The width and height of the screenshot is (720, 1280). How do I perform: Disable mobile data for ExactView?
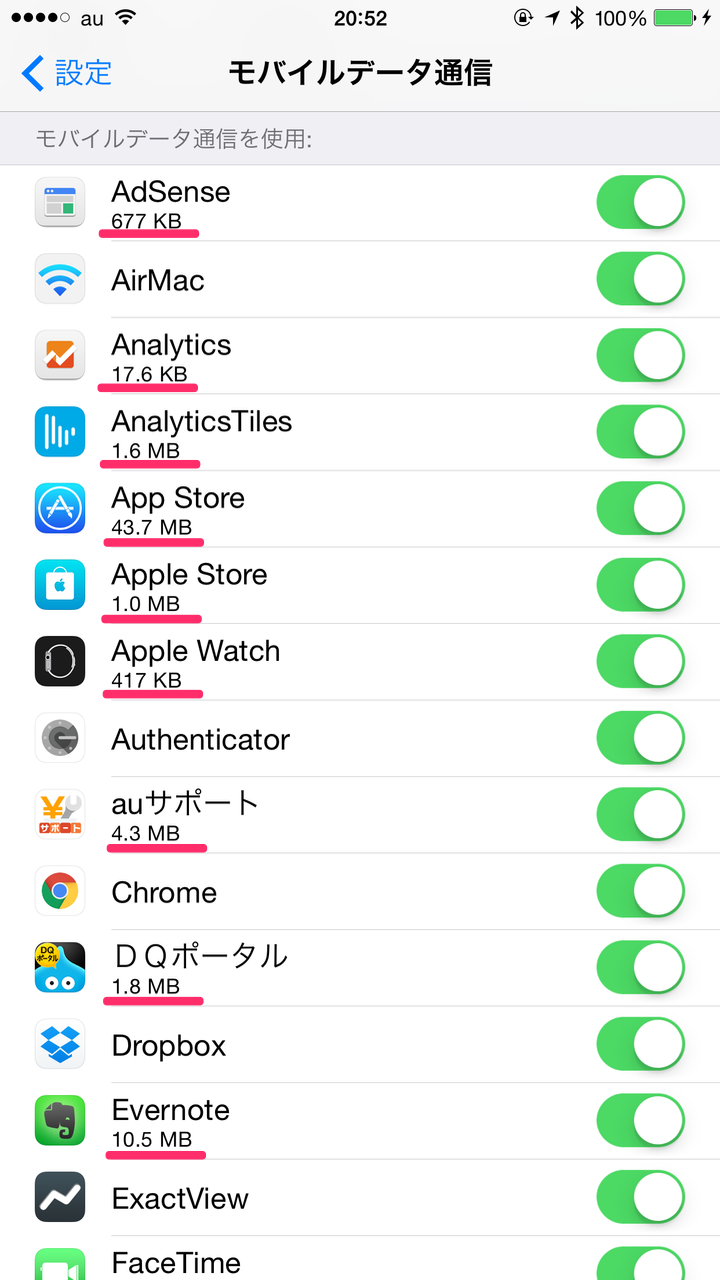coord(640,1197)
